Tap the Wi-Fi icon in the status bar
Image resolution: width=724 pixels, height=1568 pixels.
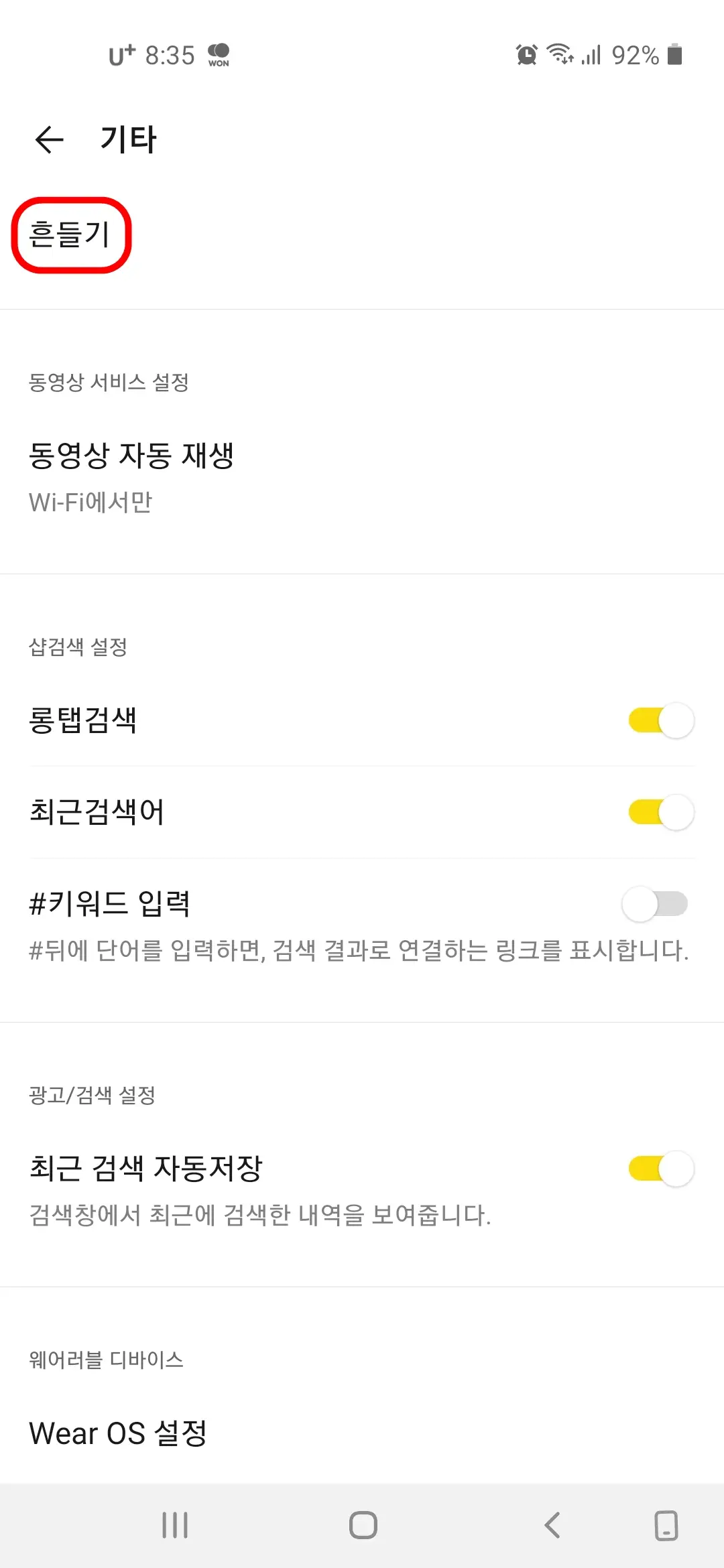[x=560, y=55]
